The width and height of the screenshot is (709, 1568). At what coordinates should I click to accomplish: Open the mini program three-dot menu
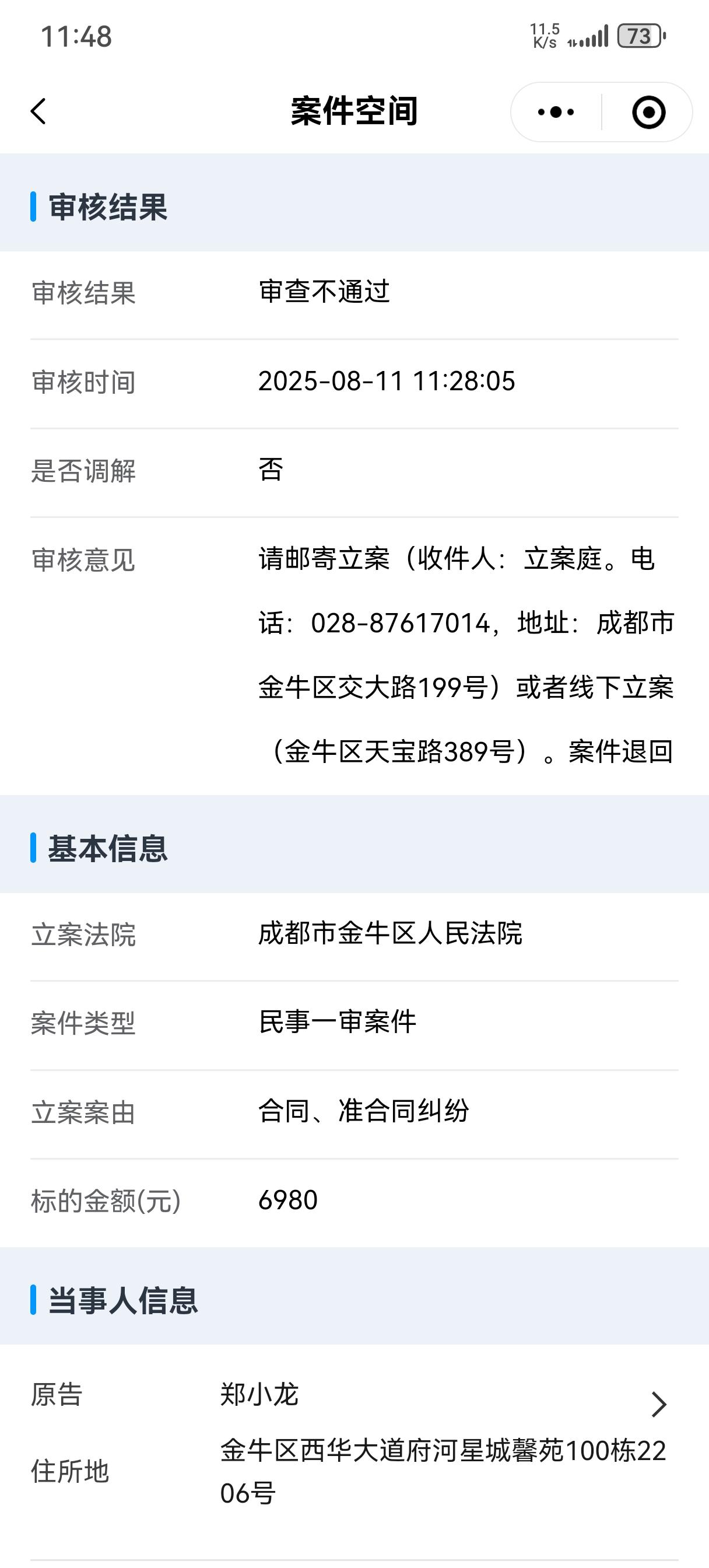556,112
